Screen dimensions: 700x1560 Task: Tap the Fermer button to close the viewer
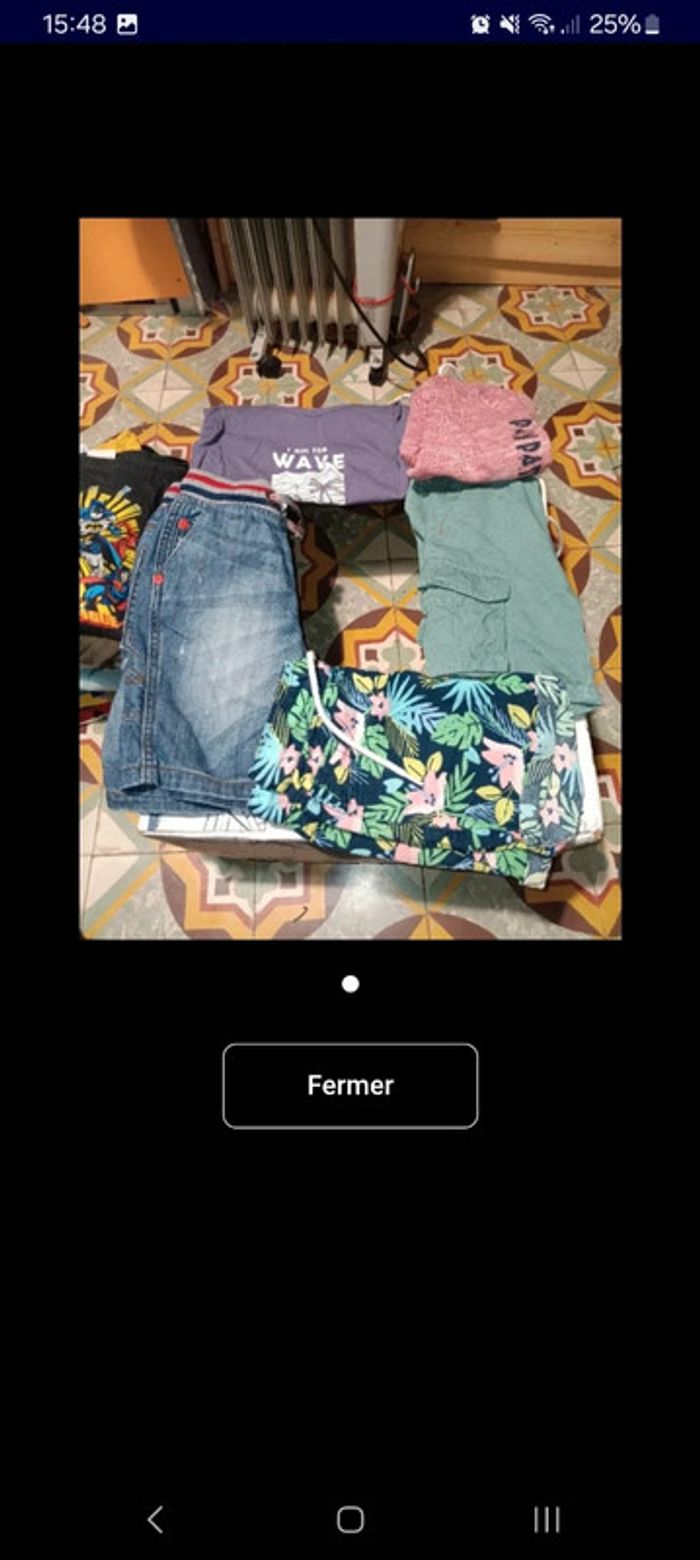point(350,1086)
